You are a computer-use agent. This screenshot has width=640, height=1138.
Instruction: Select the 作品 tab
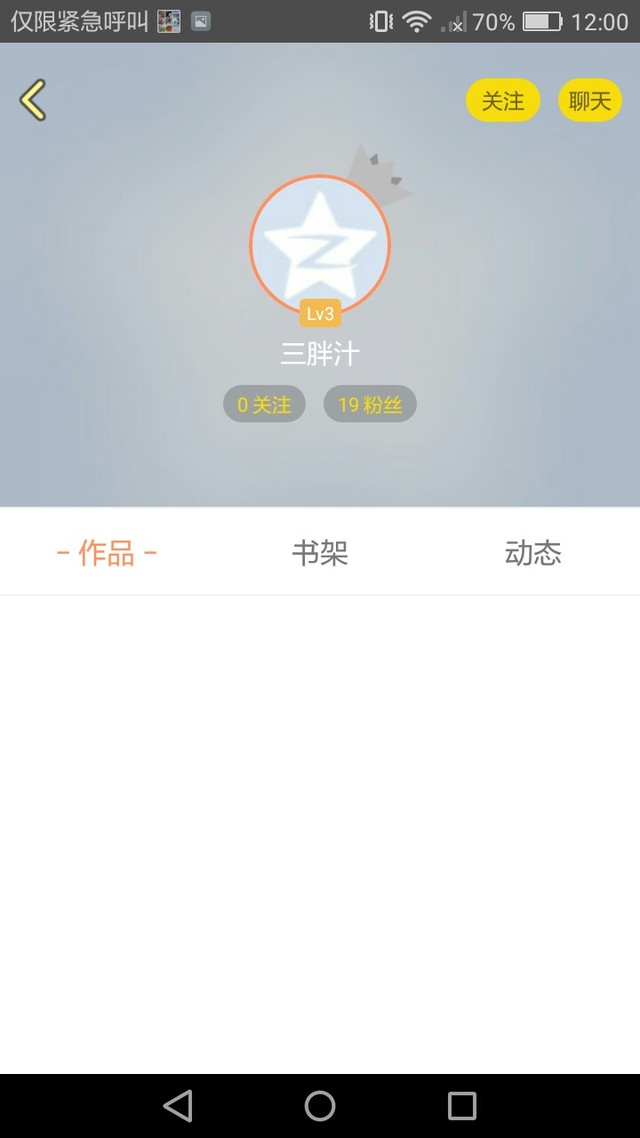(x=107, y=553)
